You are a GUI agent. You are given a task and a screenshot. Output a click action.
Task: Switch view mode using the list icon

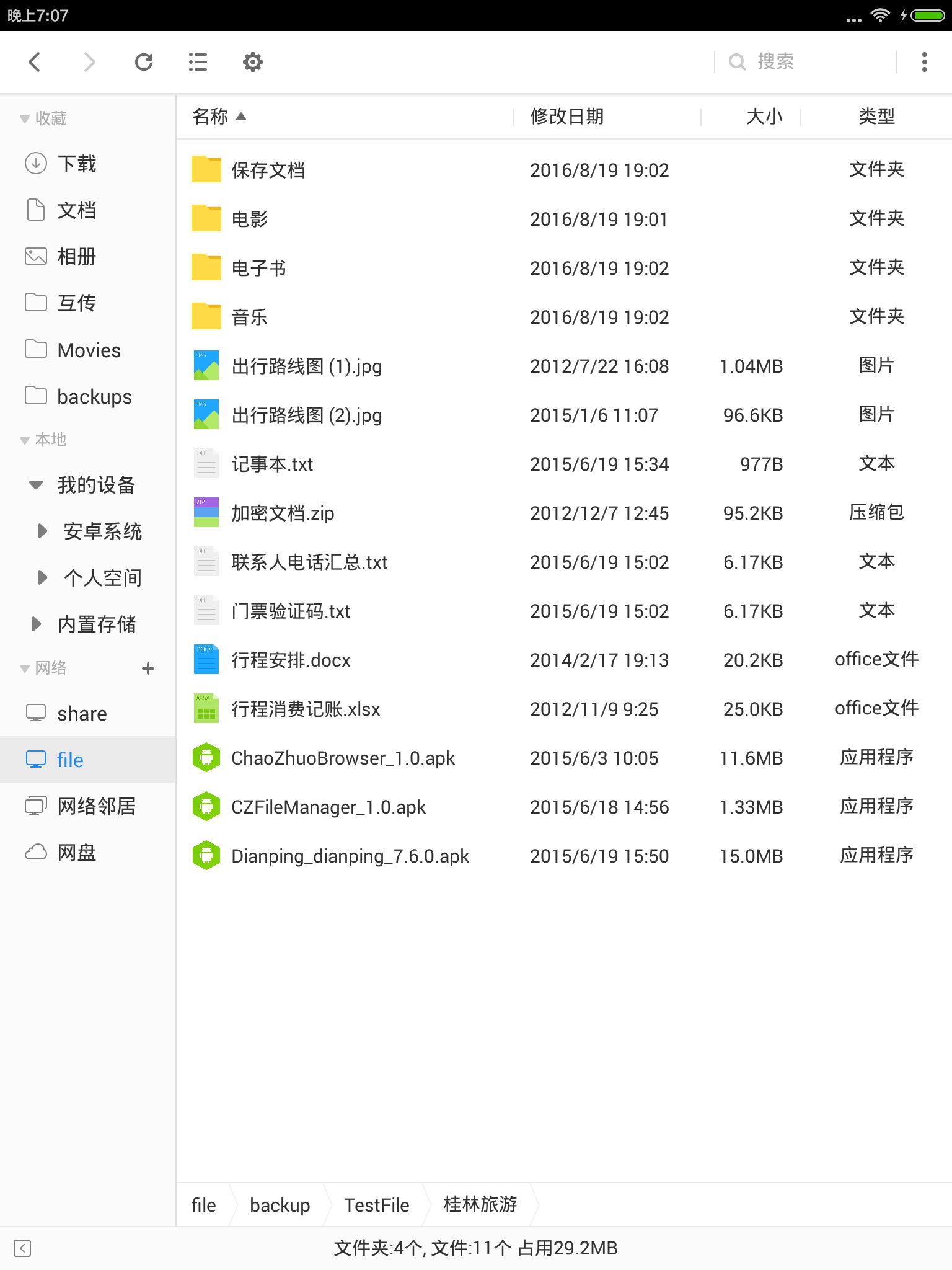(x=198, y=61)
